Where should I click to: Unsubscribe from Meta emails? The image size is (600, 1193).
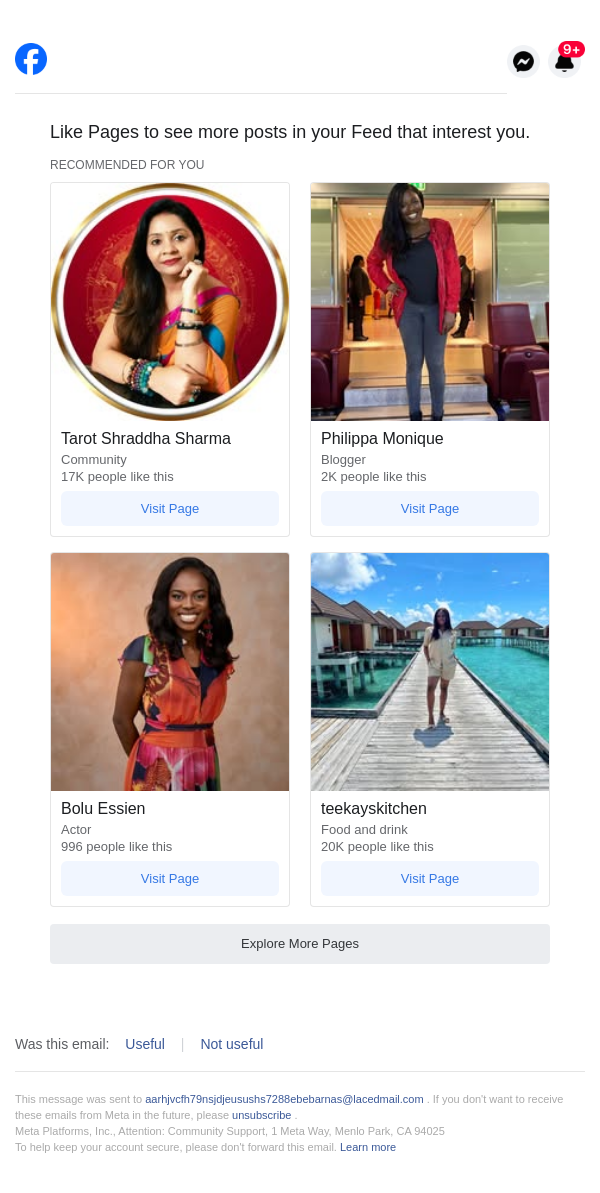[x=261, y=1115]
